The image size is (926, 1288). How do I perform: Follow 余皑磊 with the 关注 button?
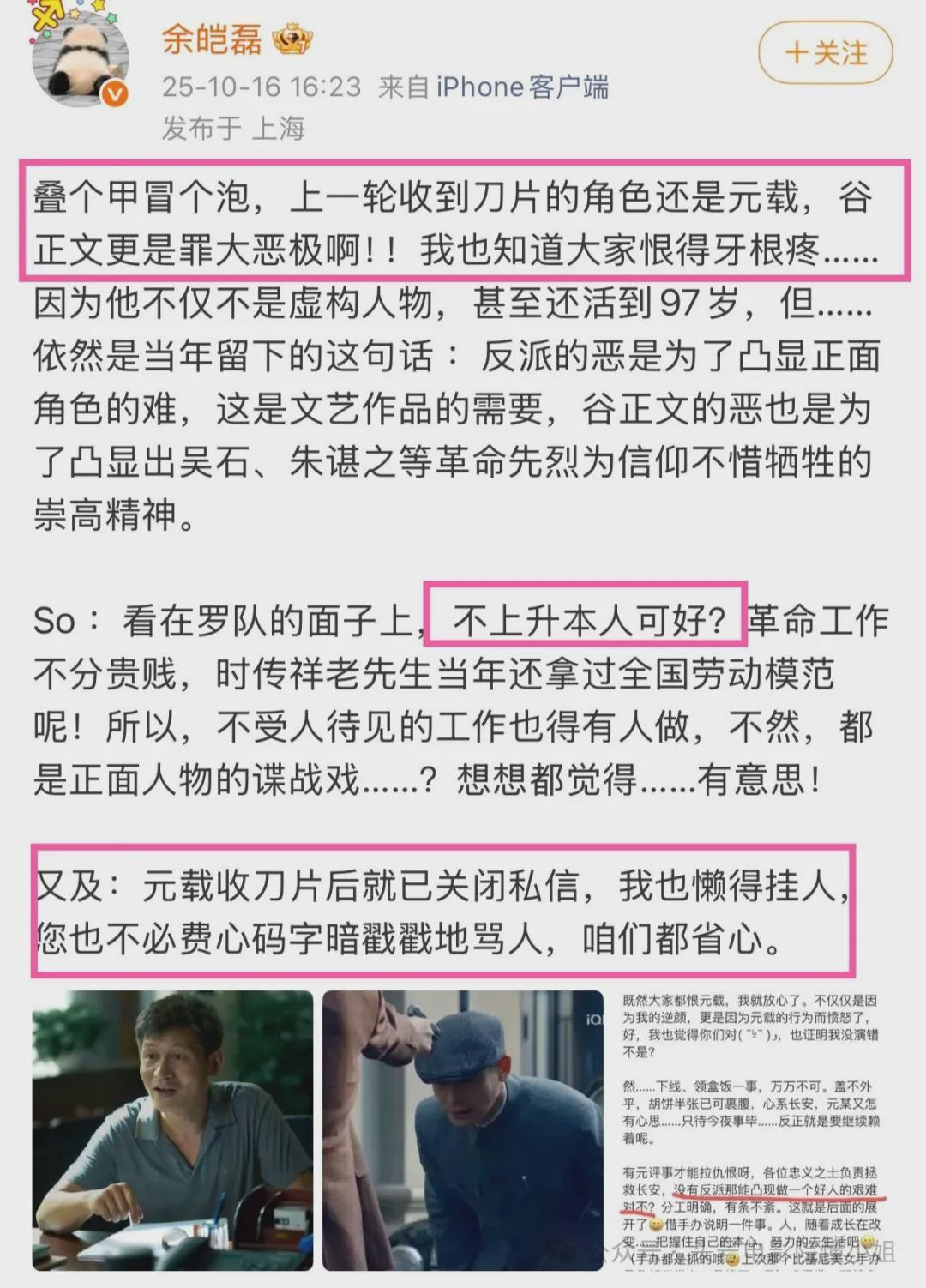coord(825,54)
